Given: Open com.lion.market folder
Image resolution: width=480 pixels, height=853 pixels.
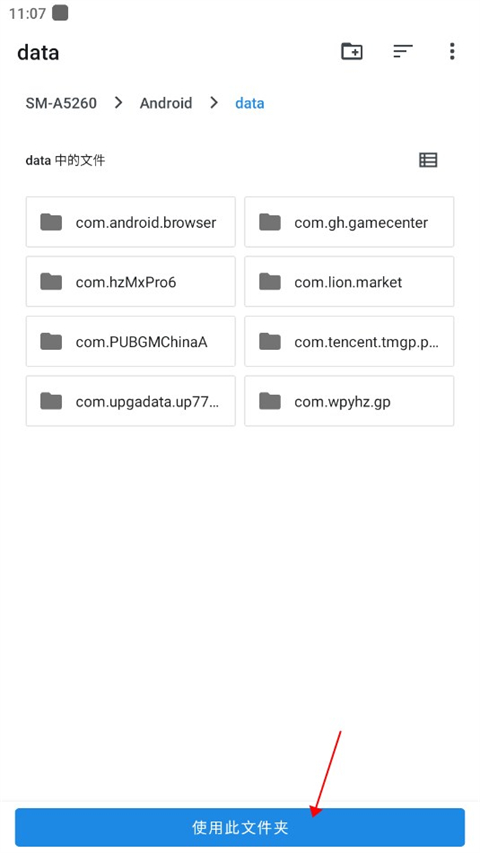Looking at the screenshot, I should pyautogui.click(x=349, y=282).
